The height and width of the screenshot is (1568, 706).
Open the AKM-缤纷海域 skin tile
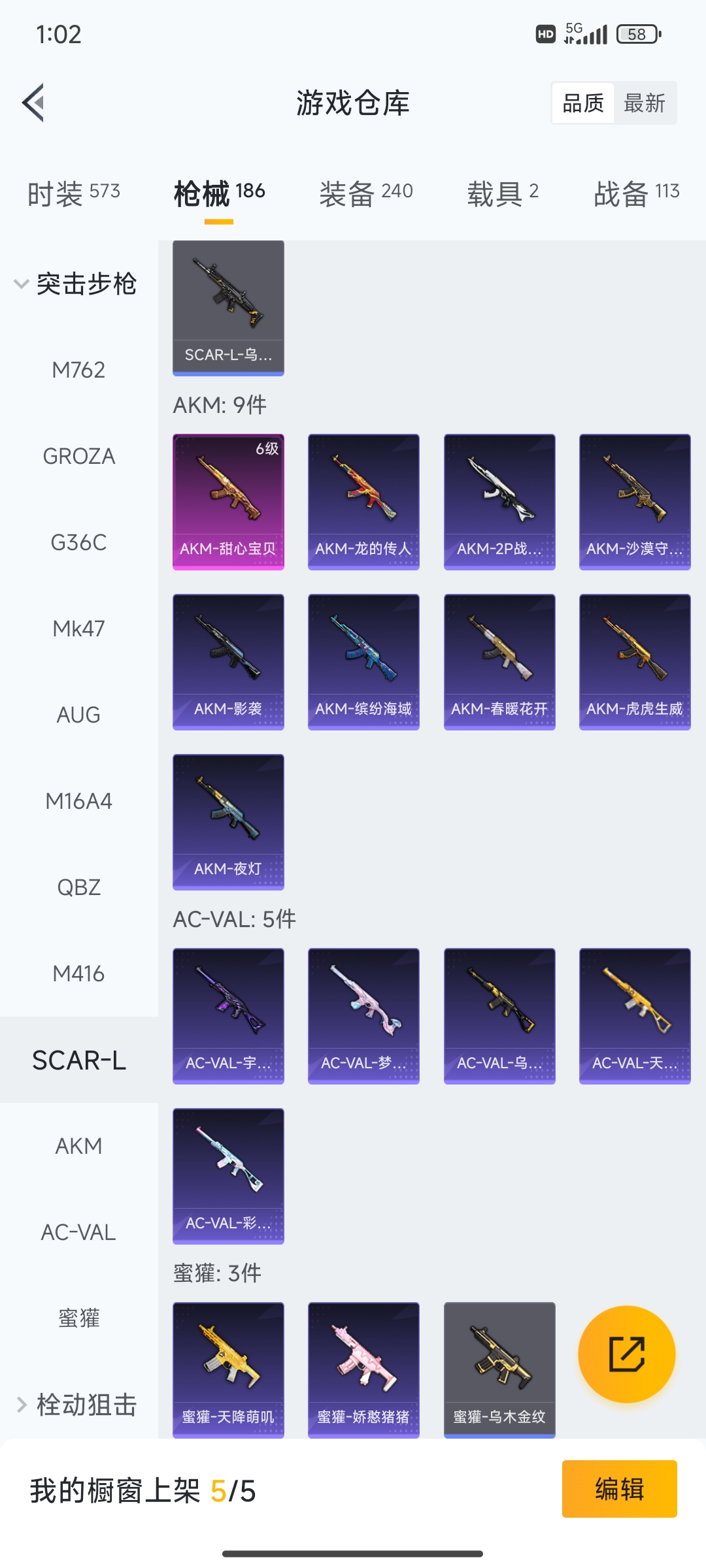tap(363, 662)
